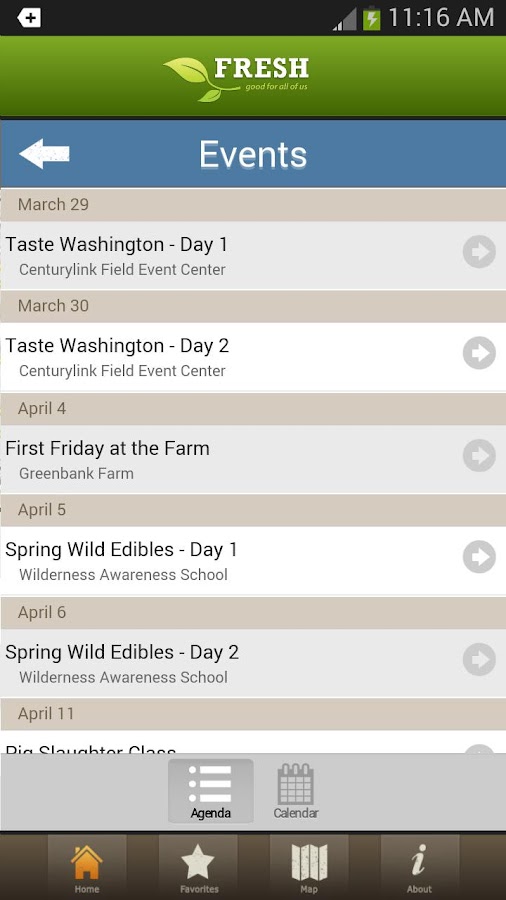Go back using the white arrow
Viewport: 506px width, 900px height.
(x=44, y=154)
